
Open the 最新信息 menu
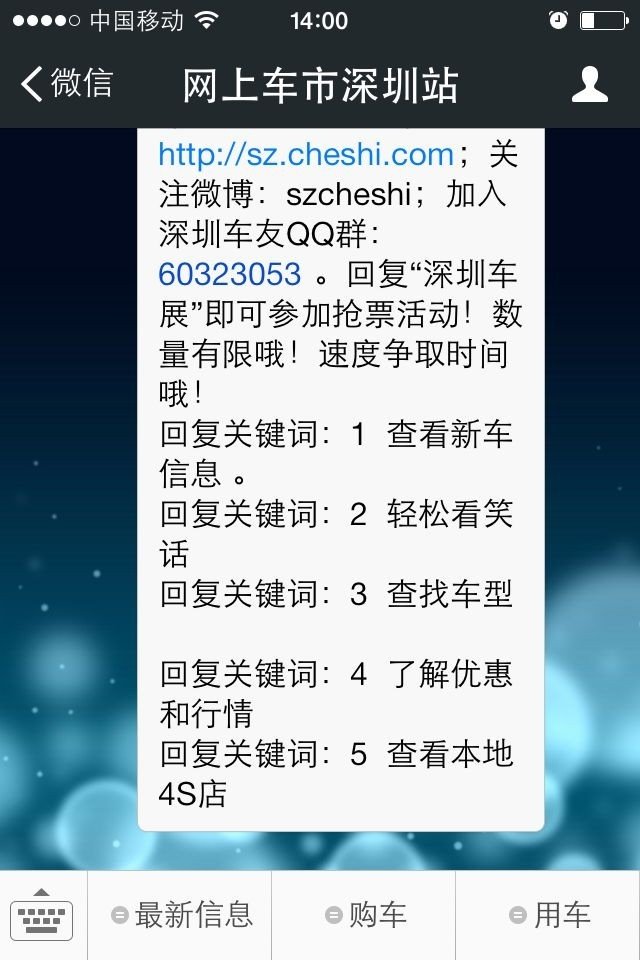(182, 915)
